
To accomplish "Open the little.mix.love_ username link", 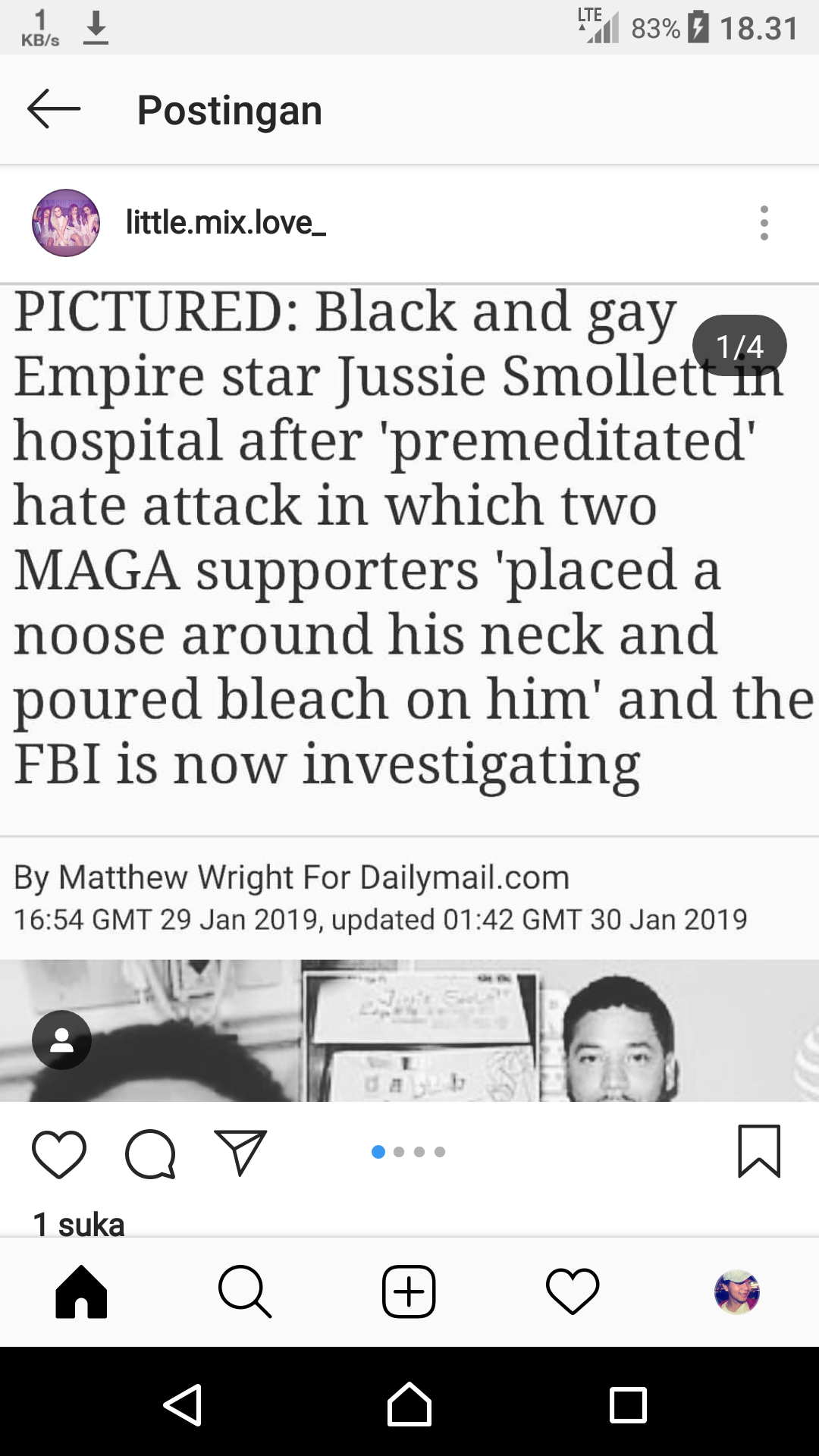I will tap(226, 223).
